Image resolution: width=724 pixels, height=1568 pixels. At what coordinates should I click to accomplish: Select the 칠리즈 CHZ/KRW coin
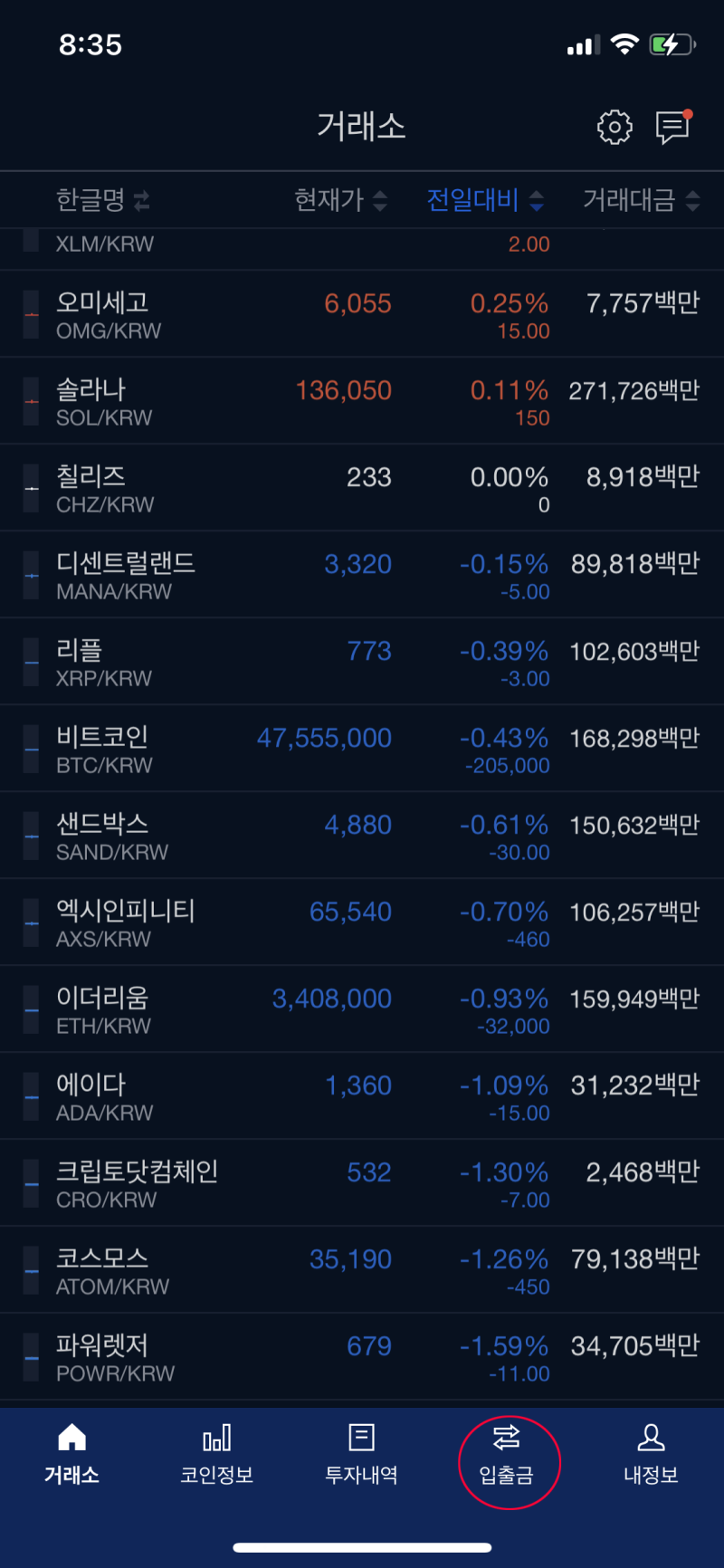(362, 488)
